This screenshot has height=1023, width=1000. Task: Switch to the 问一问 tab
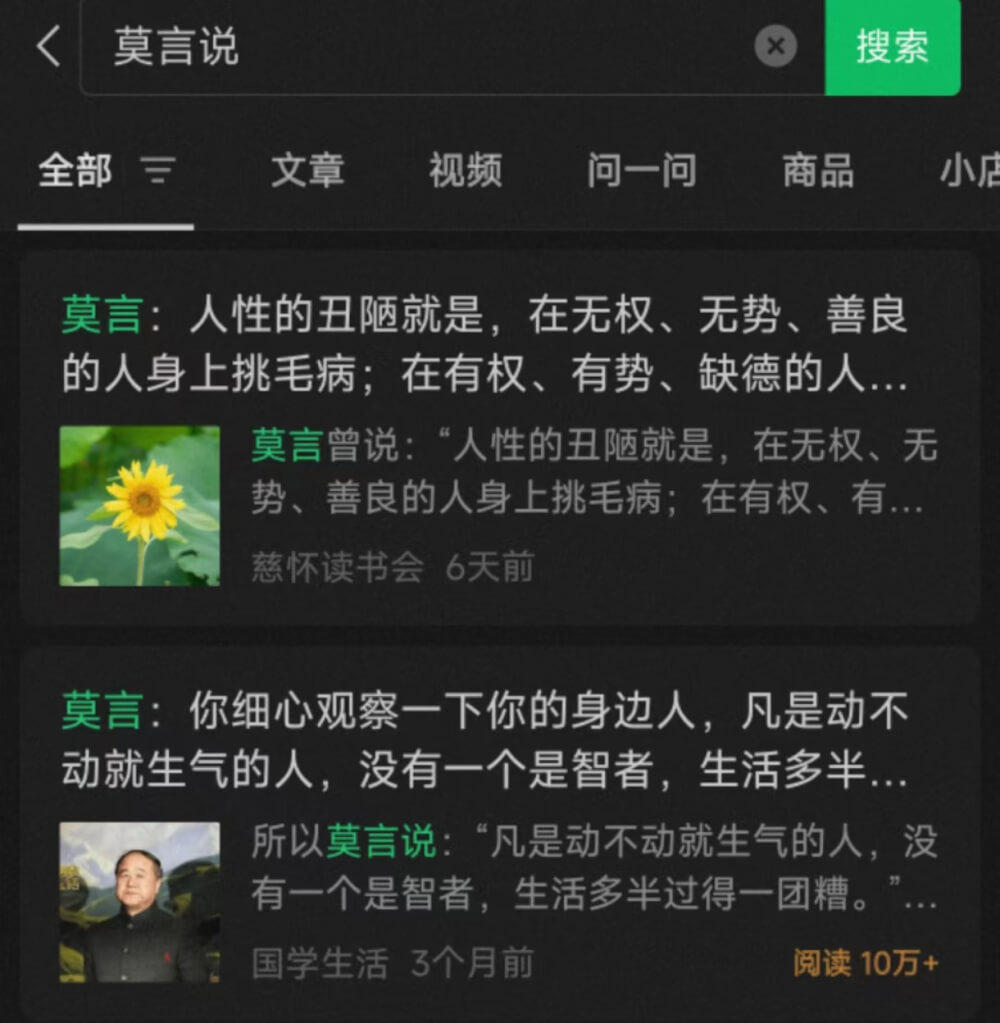641,171
